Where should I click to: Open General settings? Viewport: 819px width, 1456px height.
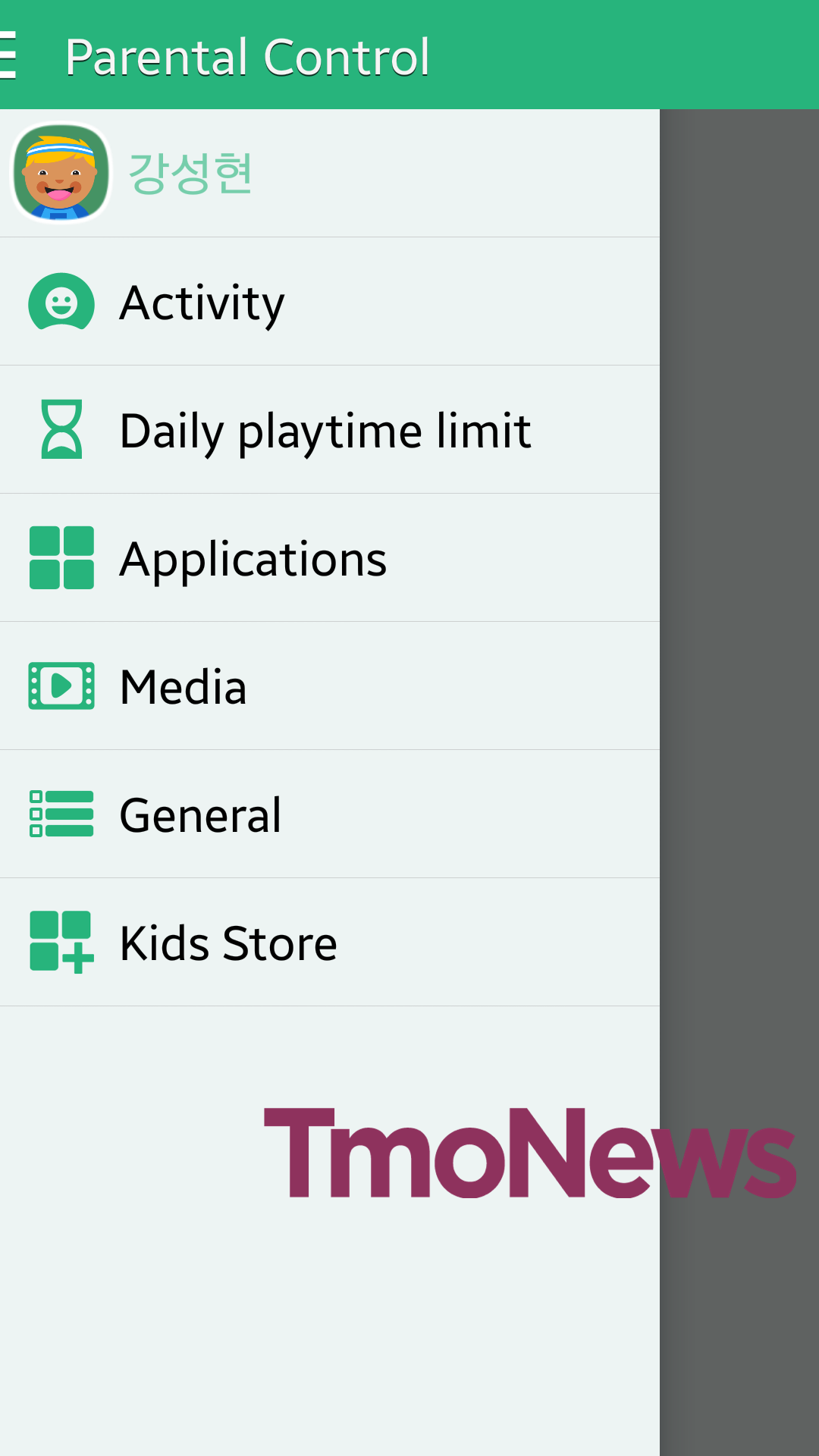tap(330, 814)
